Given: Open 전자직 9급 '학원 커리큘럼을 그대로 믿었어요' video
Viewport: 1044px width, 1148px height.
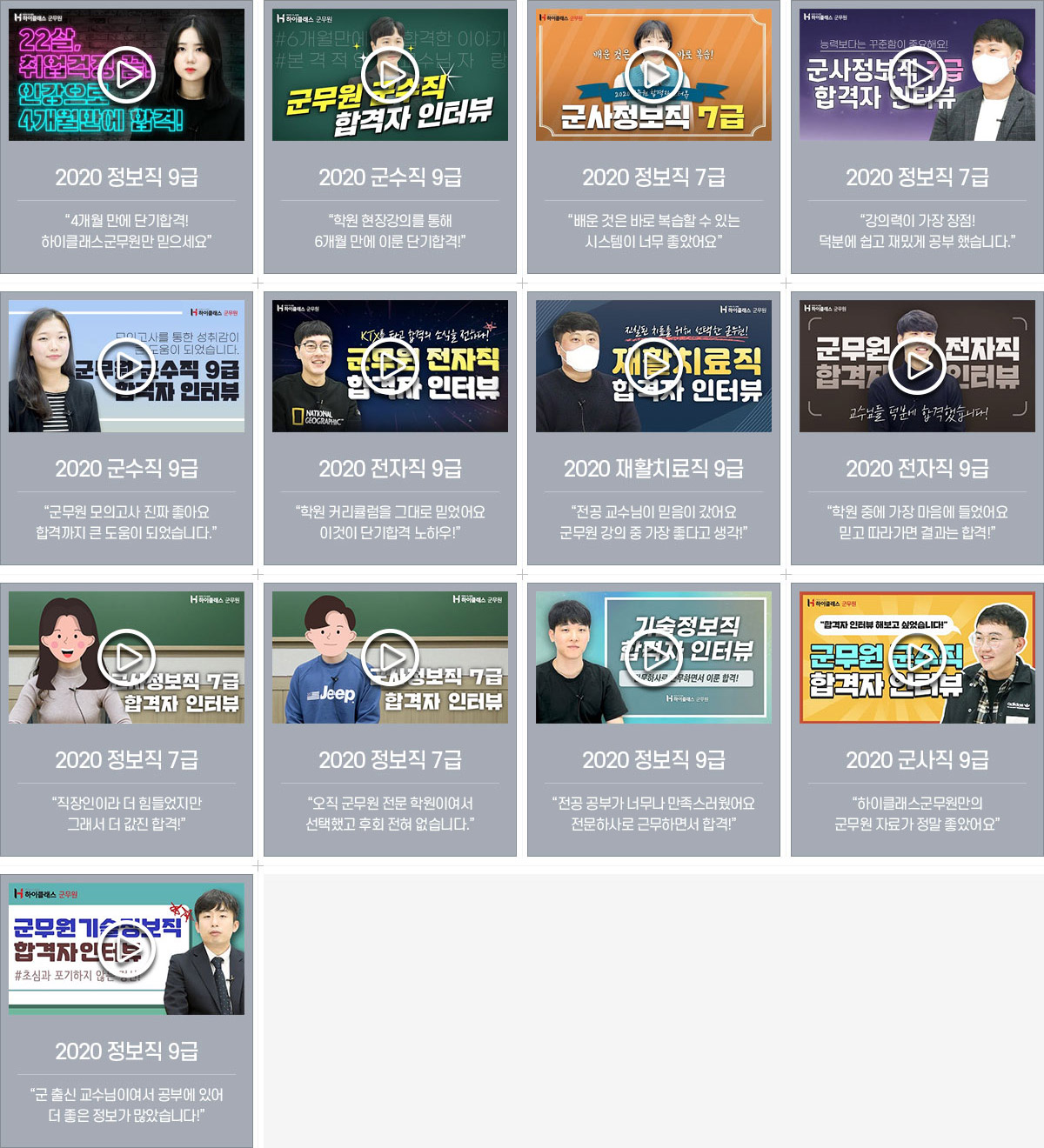Looking at the screenshot, I should pos(390,366).
